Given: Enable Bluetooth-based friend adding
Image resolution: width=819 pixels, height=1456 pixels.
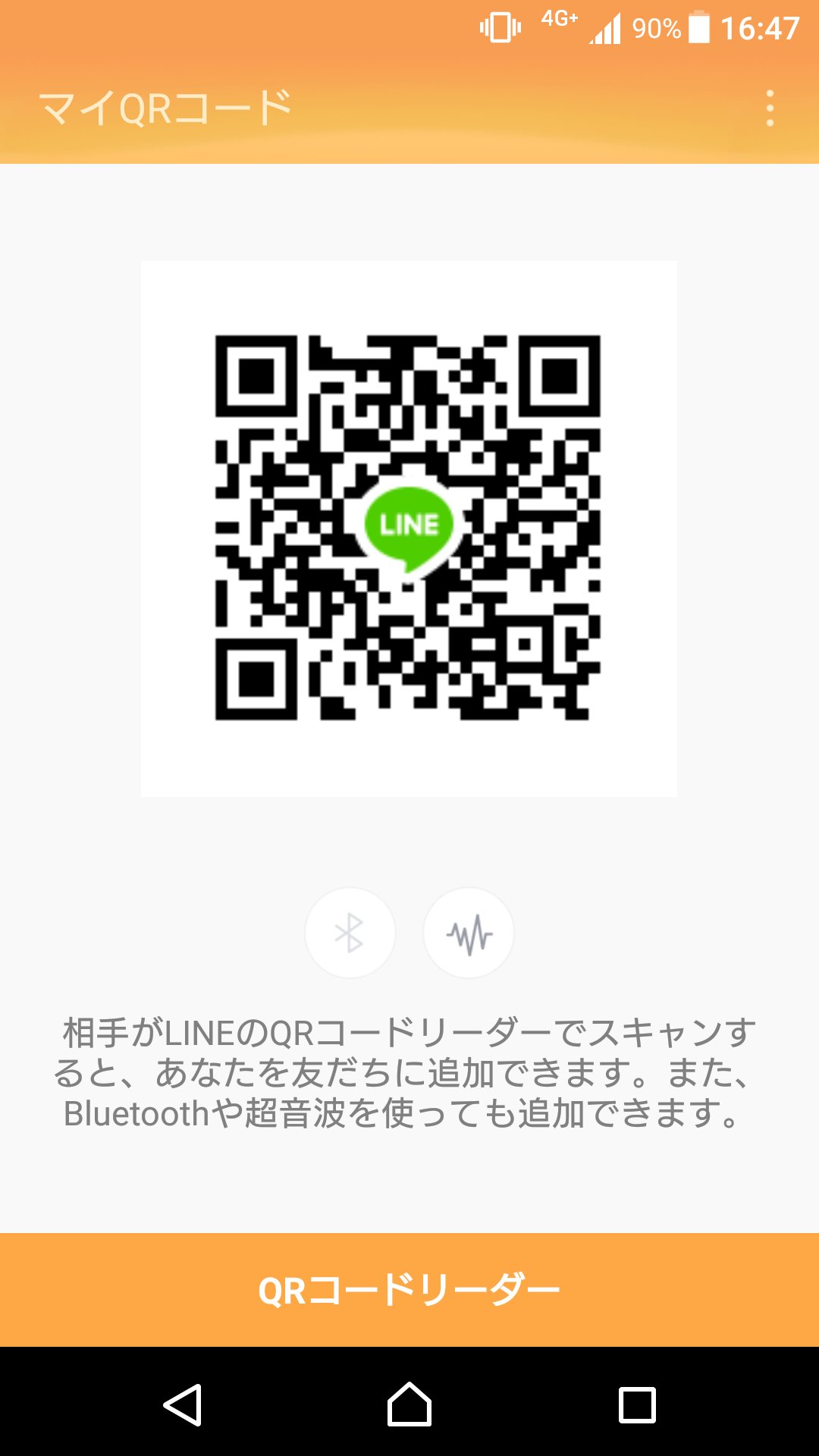Looking at the screenshot, I should (x=350, y=933).
